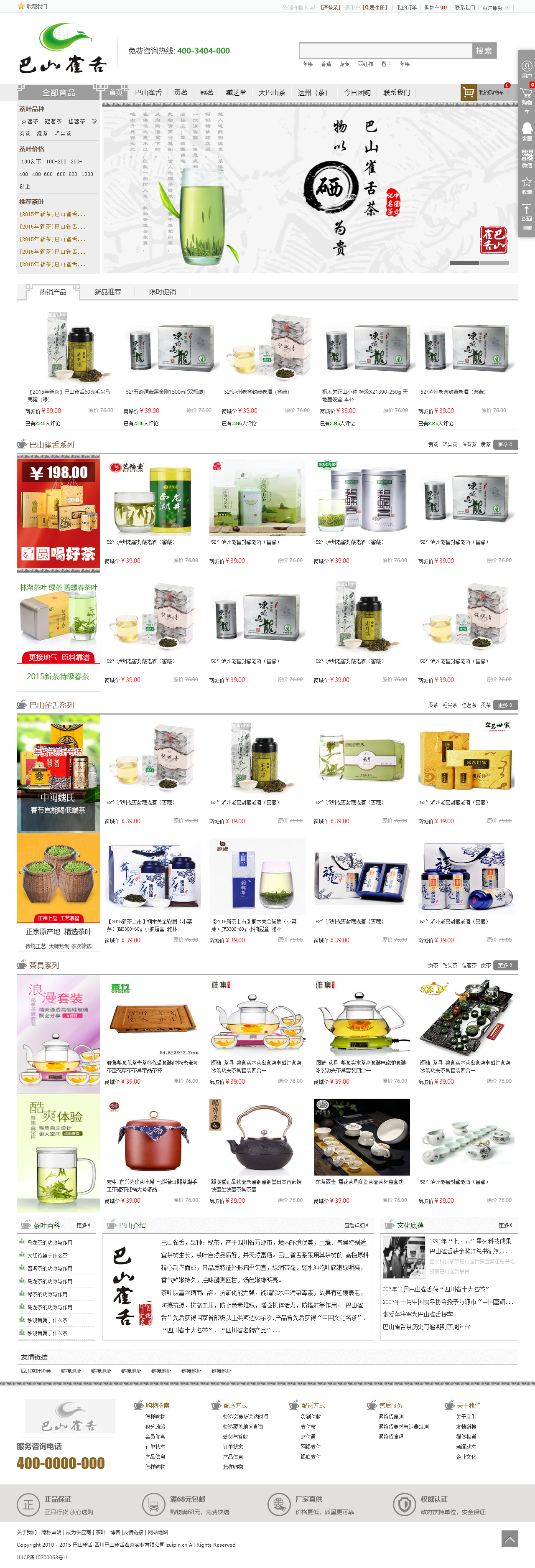Select 大巴山茶 in the main navigation
Image resolution: width=535 pixels, height=1568 pixels.
271,92
